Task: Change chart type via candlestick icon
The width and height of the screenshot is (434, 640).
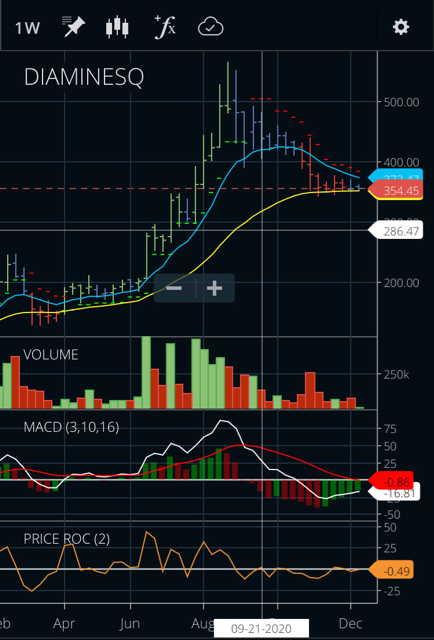Action: (x=117, y=27)
